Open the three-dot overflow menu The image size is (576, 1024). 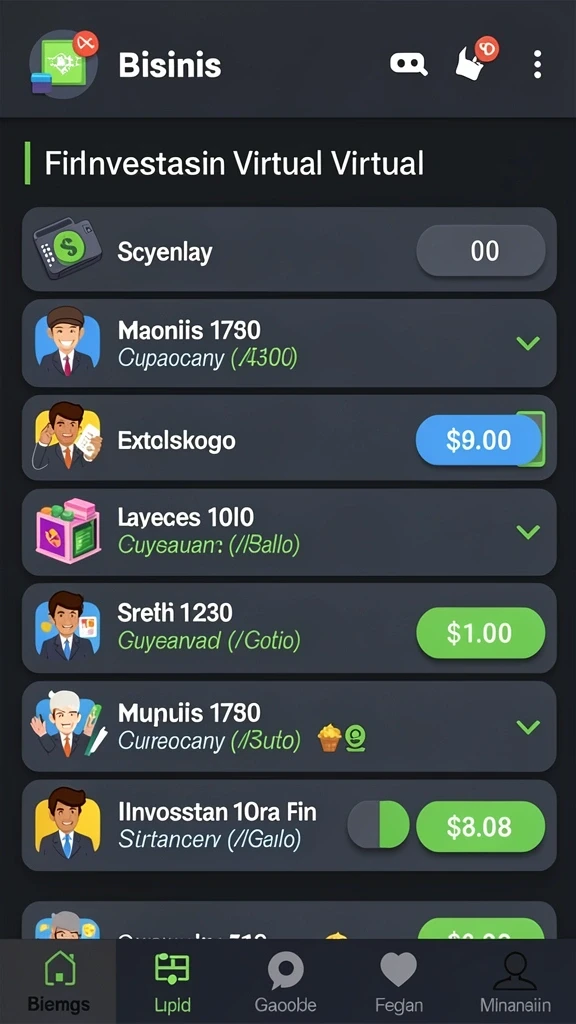pyautogui.click(x=537, y=64)
